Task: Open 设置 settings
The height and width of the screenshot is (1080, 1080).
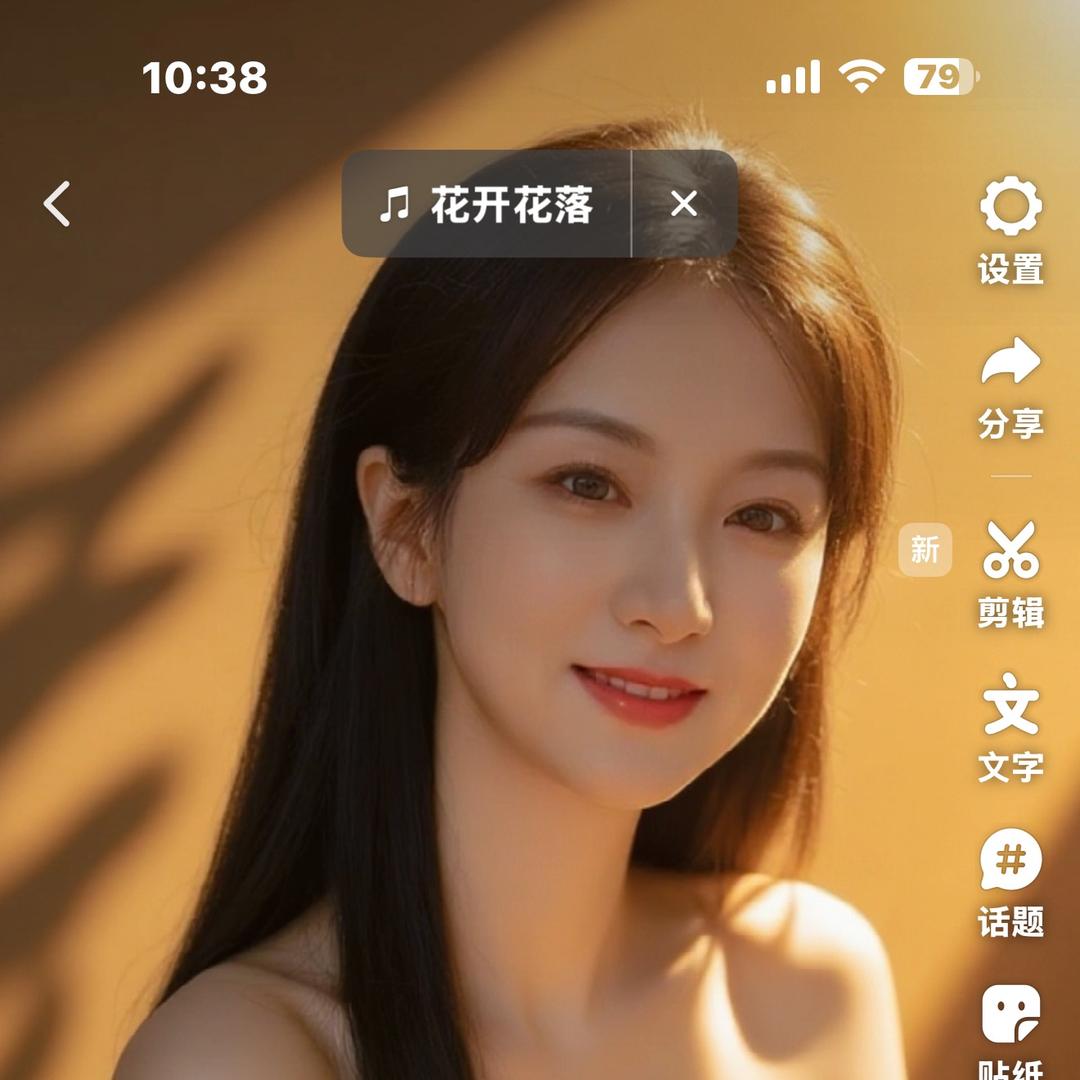Action: [1010, 231]
